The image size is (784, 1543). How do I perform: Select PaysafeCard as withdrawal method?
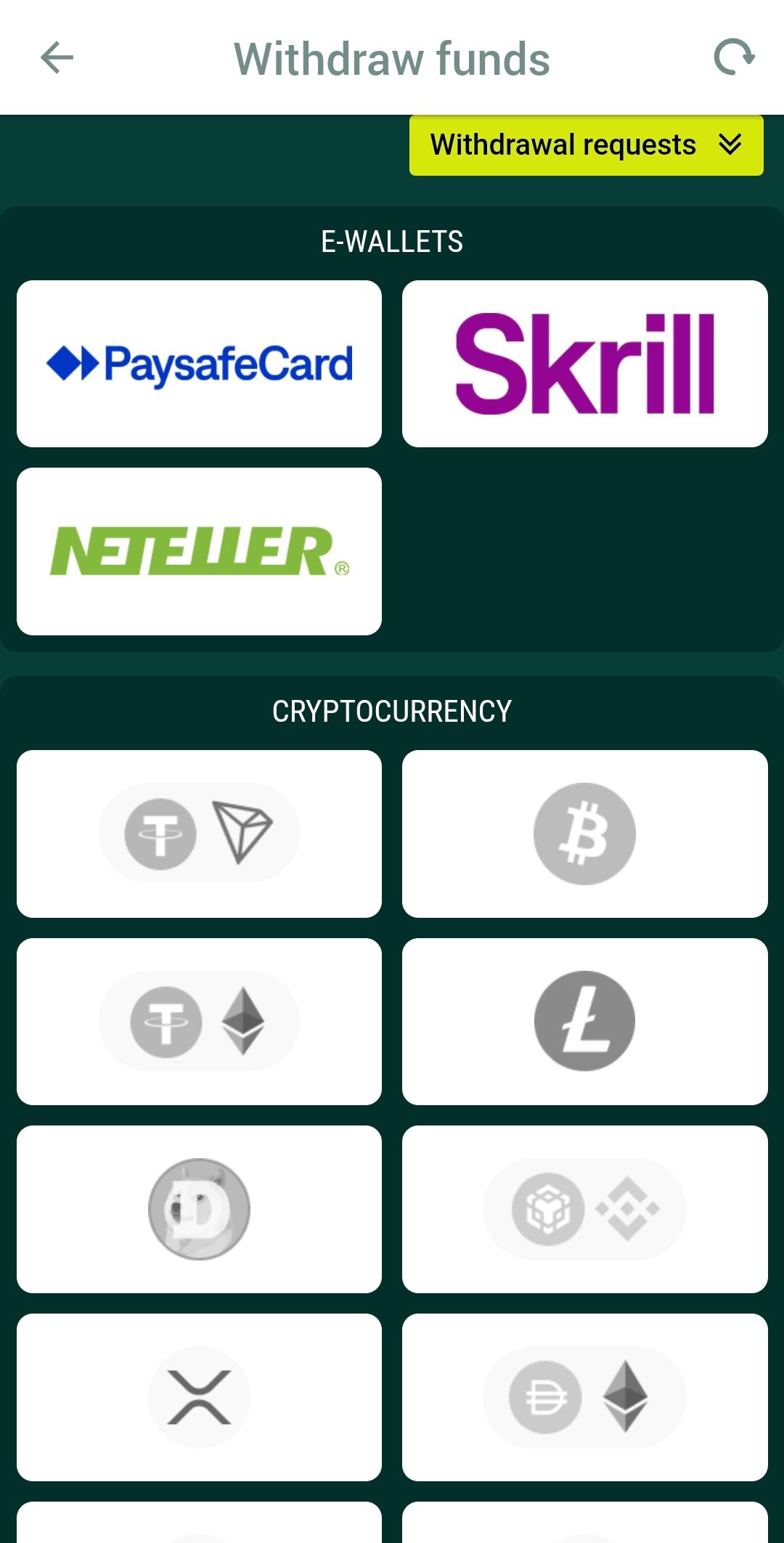(199, 364)
